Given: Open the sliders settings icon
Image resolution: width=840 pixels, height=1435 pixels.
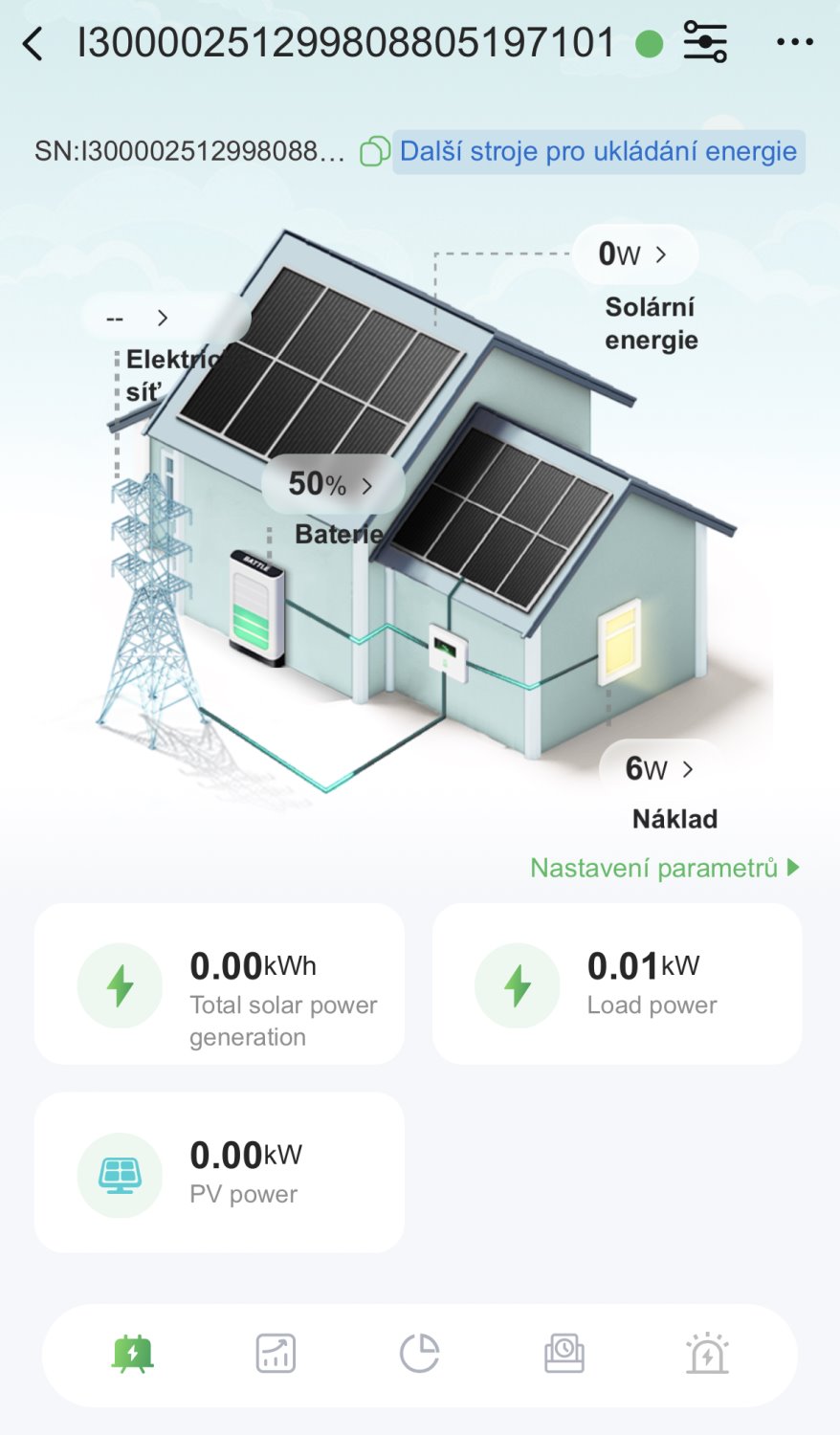Looking at the screenshot, I should [705, 43].
